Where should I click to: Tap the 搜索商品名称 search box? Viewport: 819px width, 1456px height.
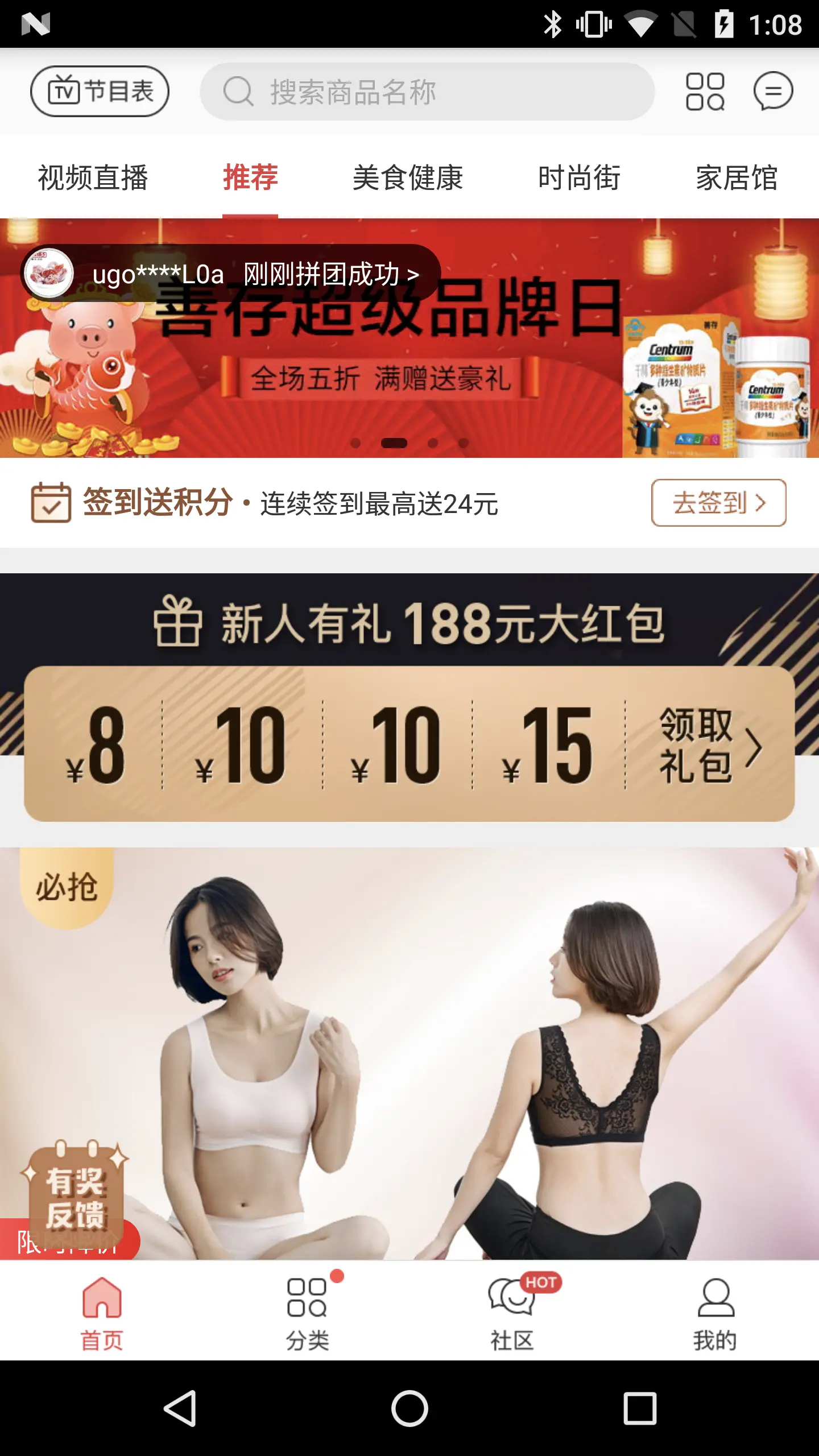pyautogui.click(x=427, y=92)
